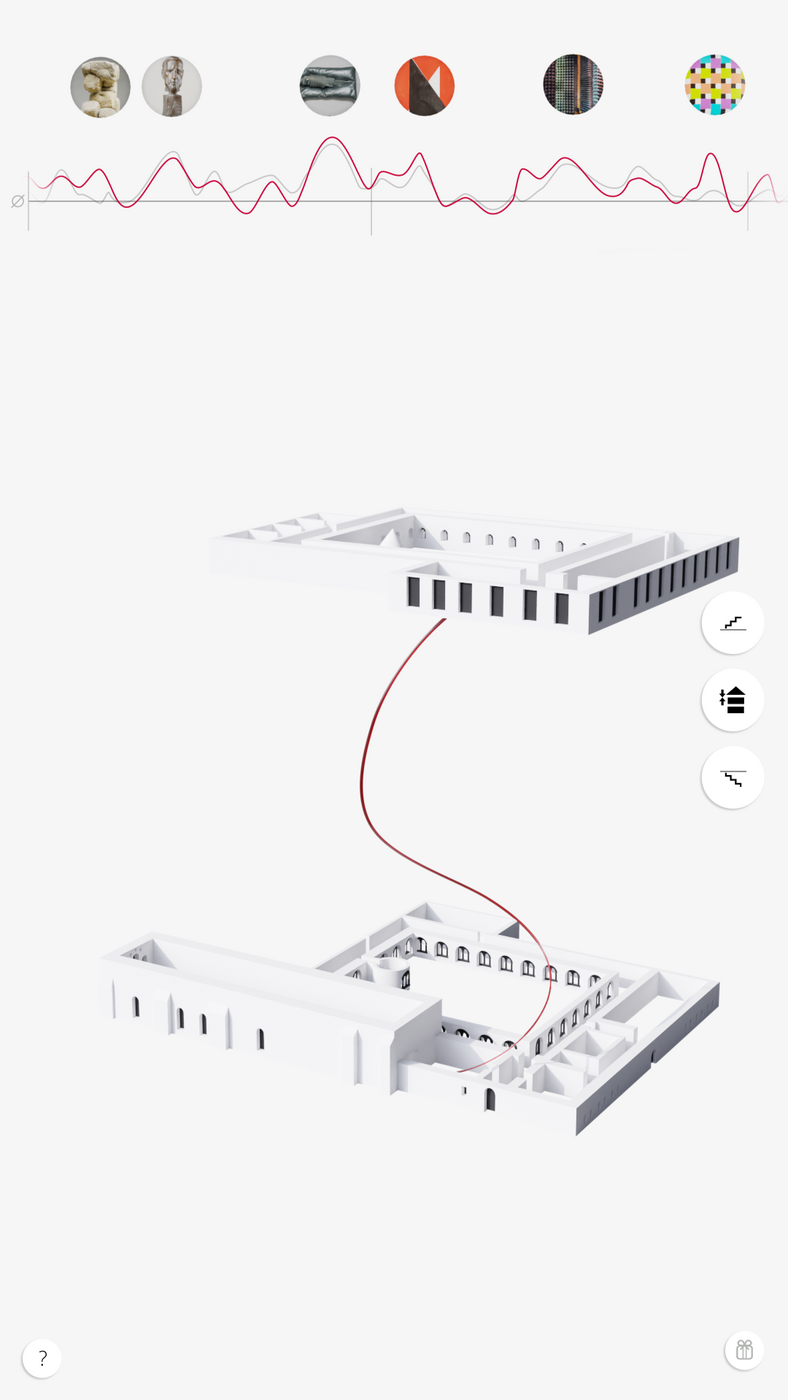Select the colorful pixel mosaic artwork thumbnail
Screen dimensions: 788x1400
(x=715, y=84)
